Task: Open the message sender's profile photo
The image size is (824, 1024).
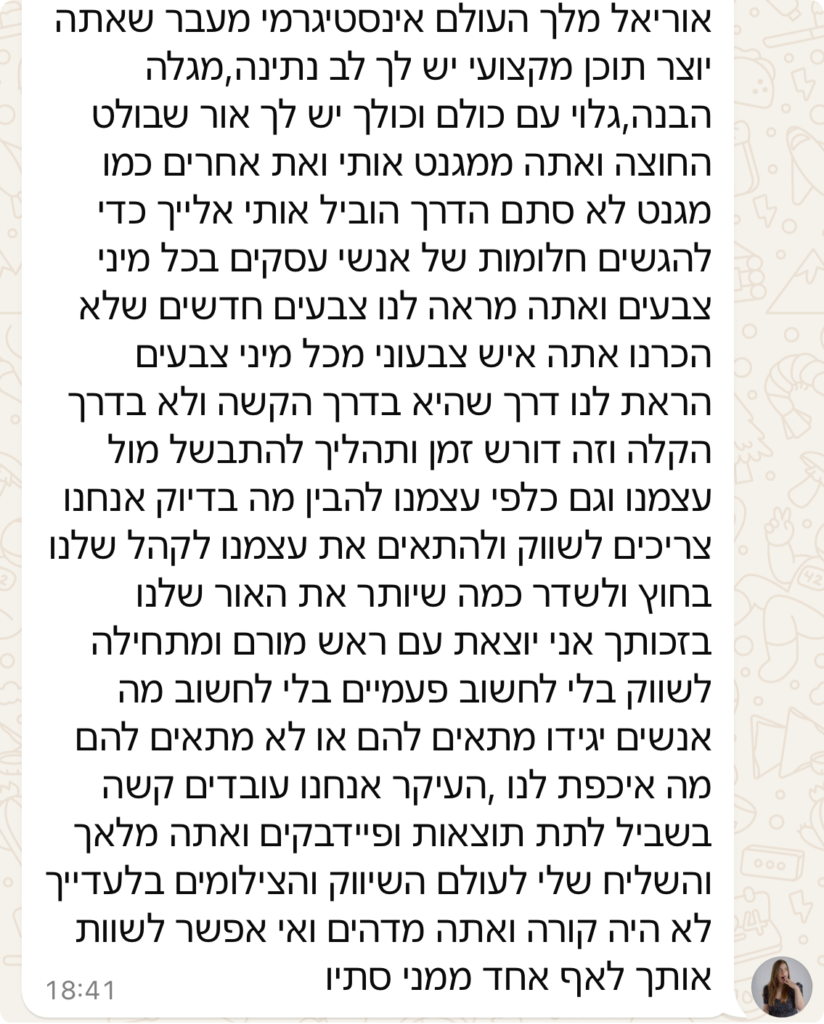Action: (x=781, y=987)
